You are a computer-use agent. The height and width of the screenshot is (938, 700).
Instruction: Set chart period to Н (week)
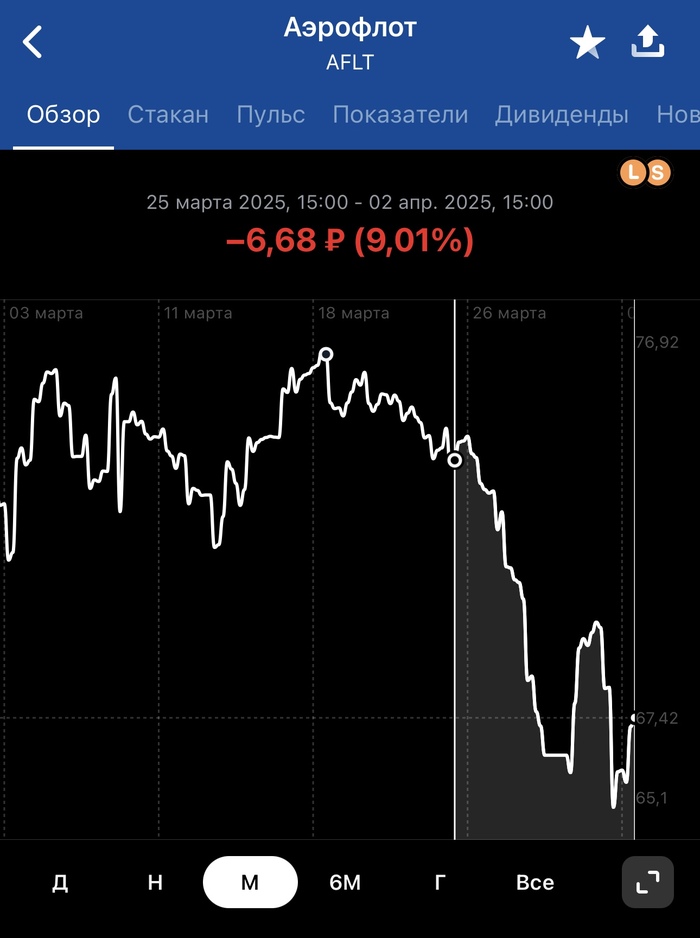click(x=155, y=882)
